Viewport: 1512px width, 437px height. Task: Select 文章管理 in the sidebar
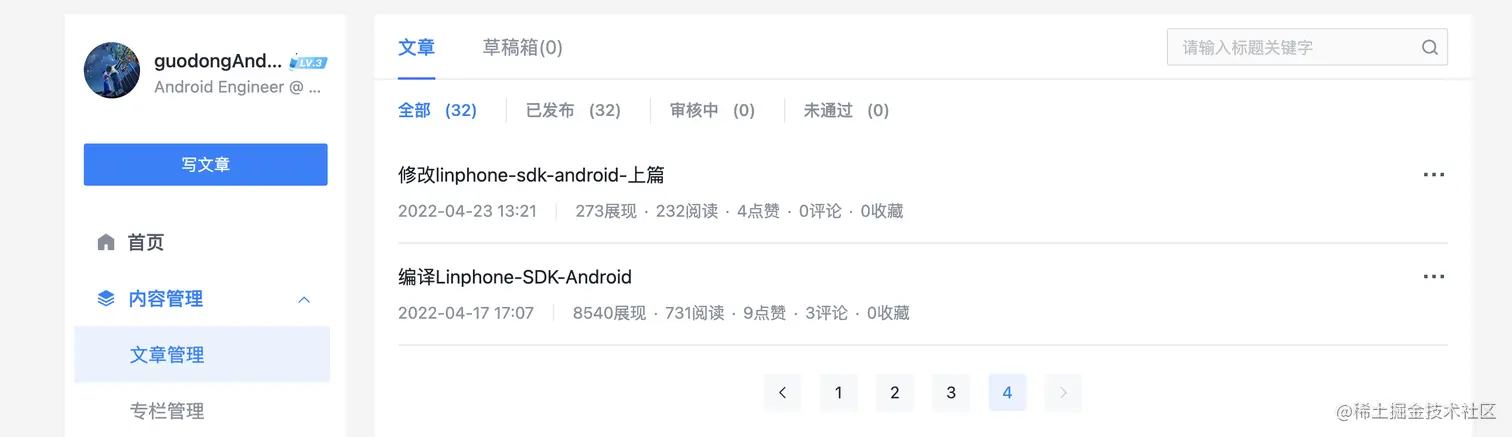point(167,355)
